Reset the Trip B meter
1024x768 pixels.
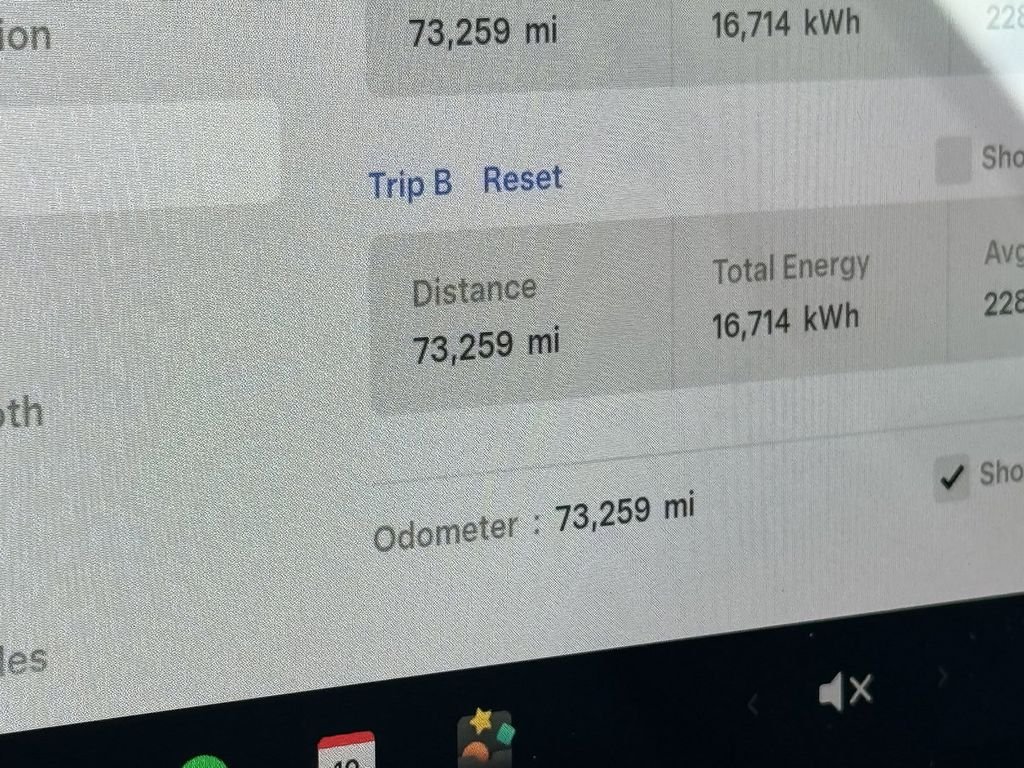tap(522, 180)
